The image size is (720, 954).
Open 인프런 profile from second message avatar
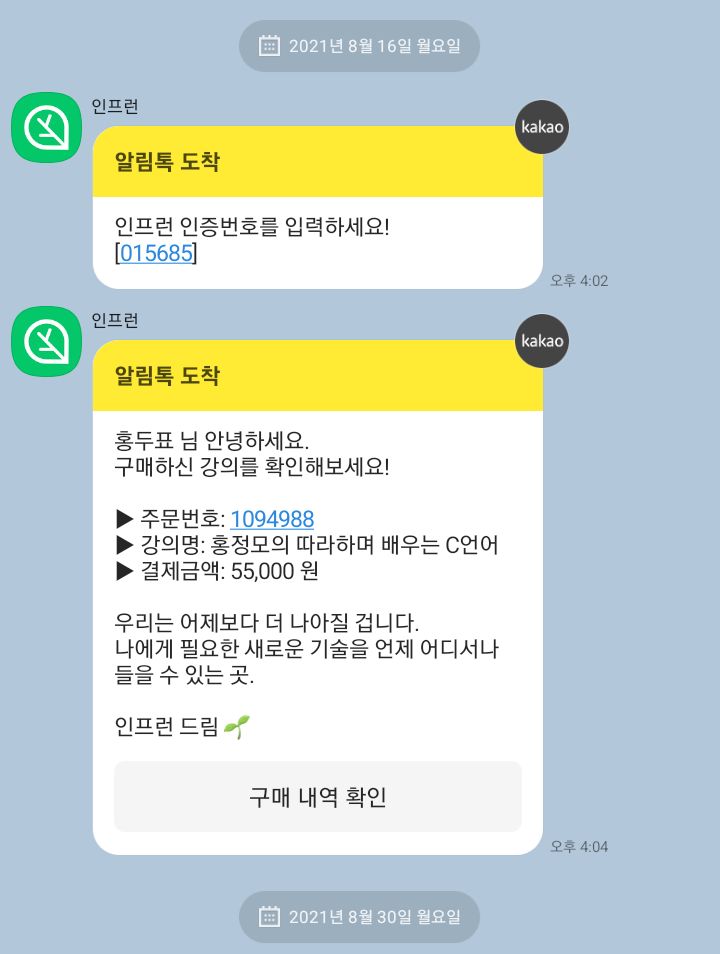(x=46, y=342)
